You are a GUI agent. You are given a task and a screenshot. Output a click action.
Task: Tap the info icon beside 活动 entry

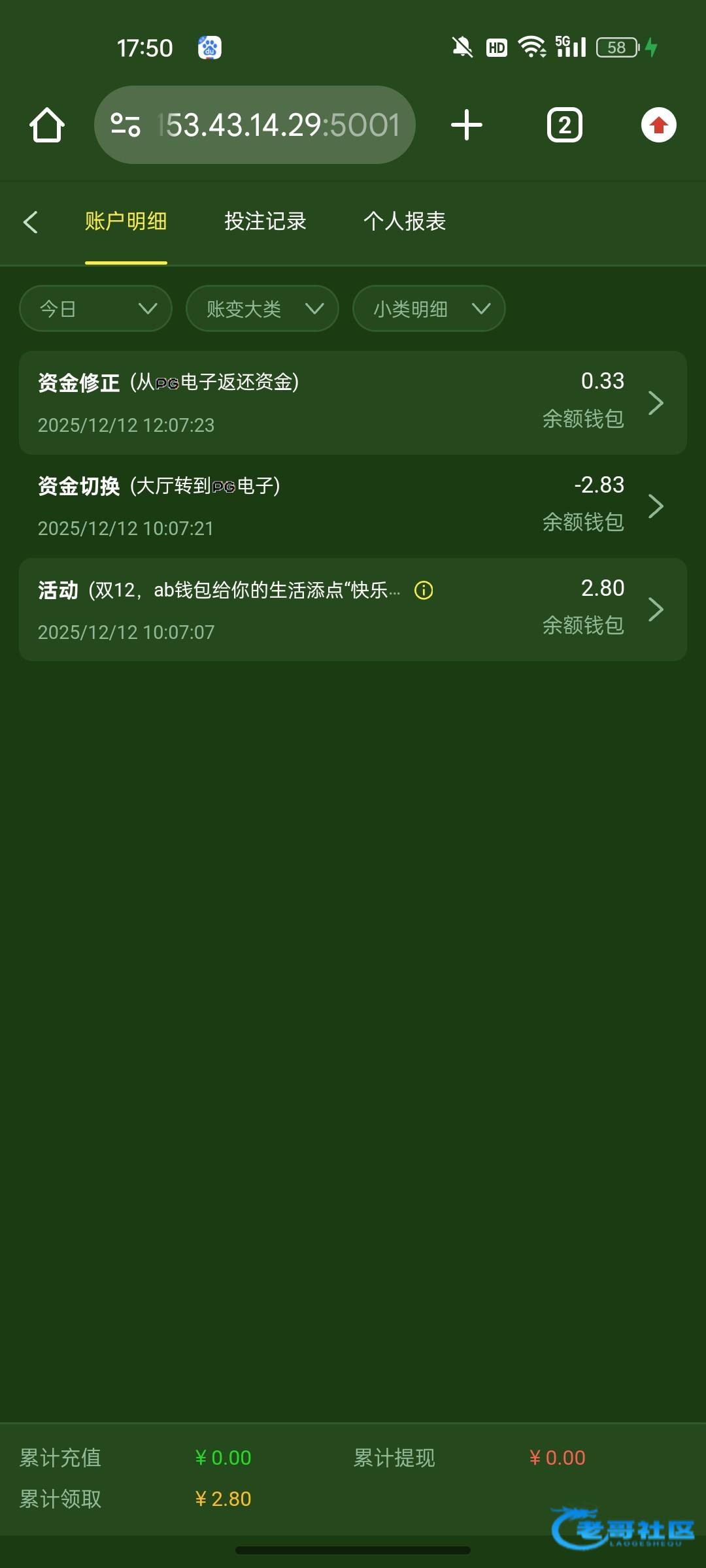tap(424, 591)
